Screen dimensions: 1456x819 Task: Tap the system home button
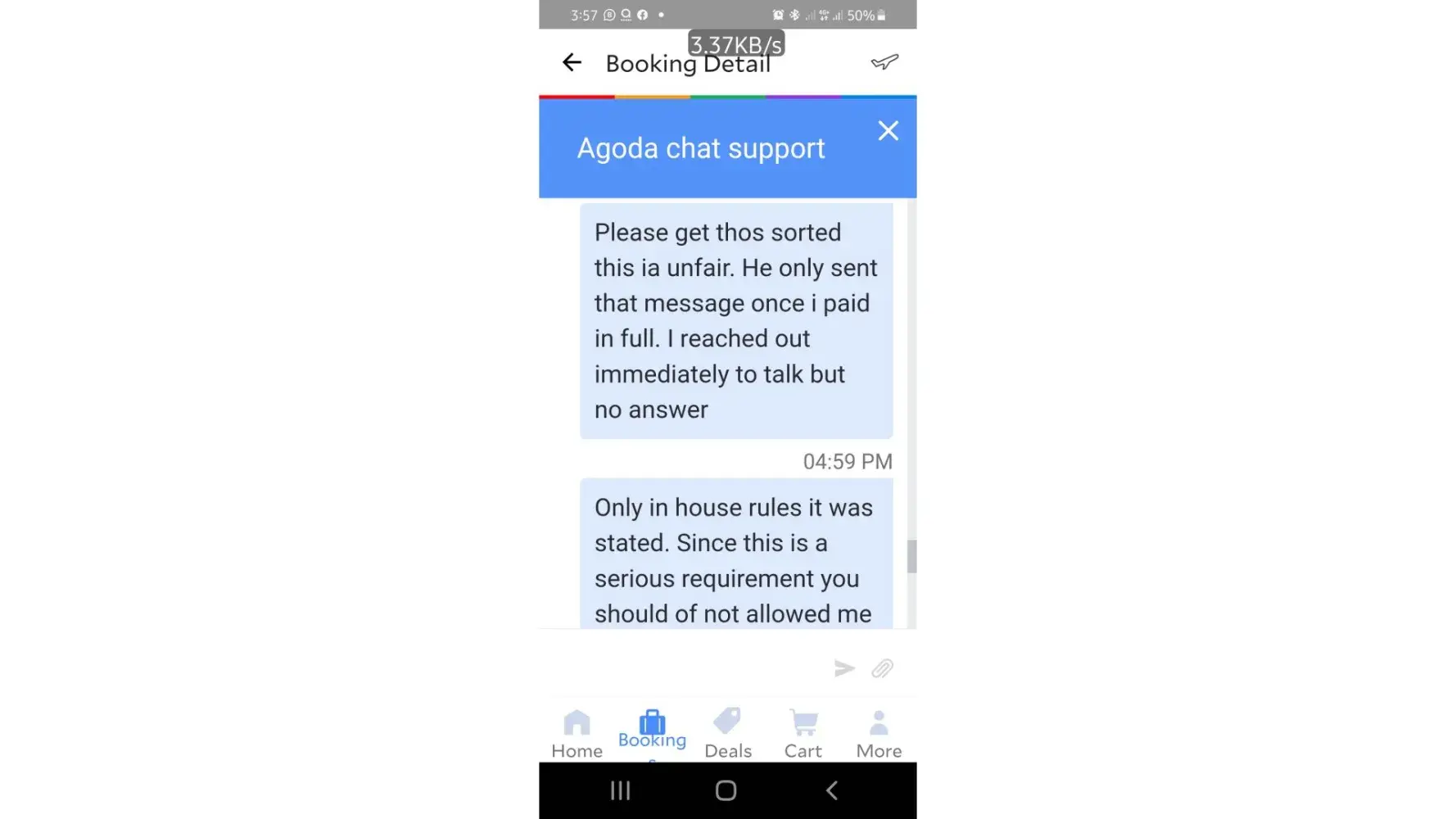coord(726,790)
